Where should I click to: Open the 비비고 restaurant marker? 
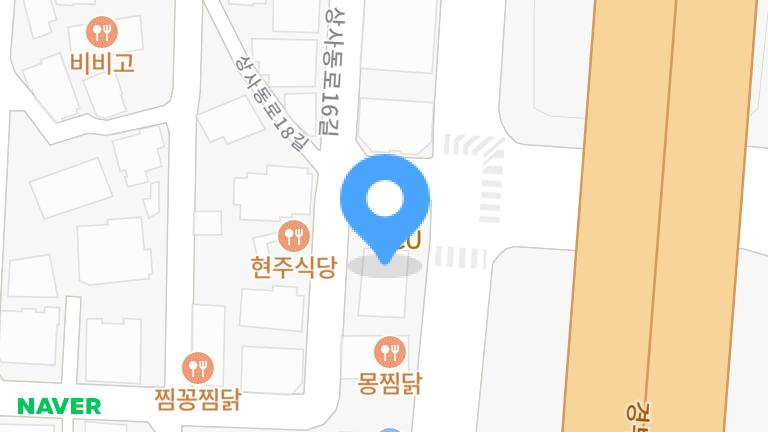point(102,33)
